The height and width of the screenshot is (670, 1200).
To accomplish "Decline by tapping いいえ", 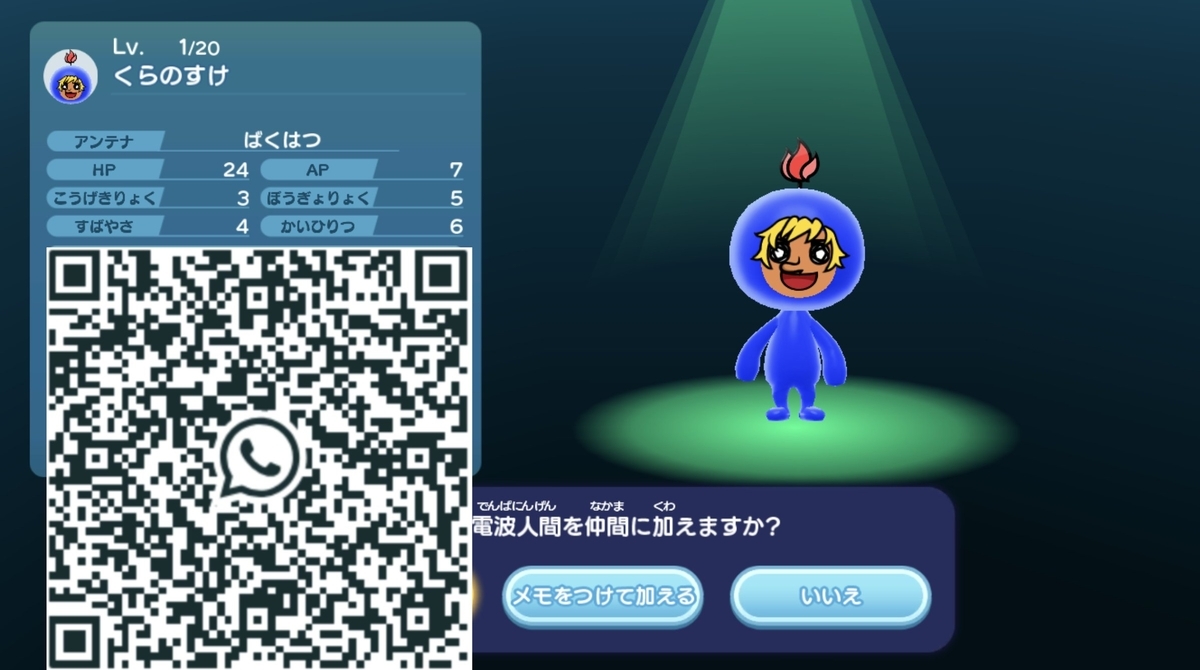I will (x=830, y=597).
